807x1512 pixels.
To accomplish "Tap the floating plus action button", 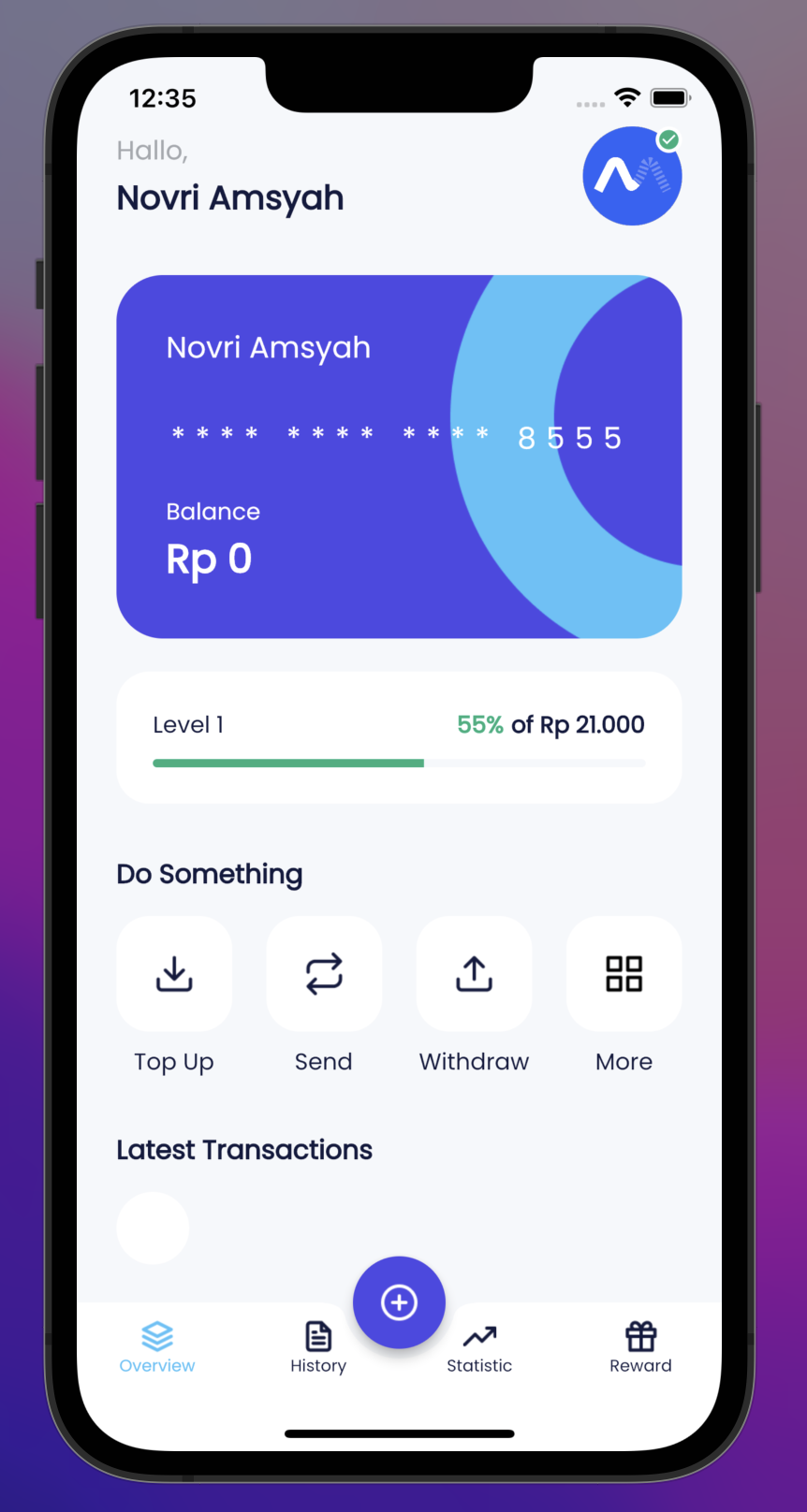I will pyautogui.click(x=399, y=1302).
